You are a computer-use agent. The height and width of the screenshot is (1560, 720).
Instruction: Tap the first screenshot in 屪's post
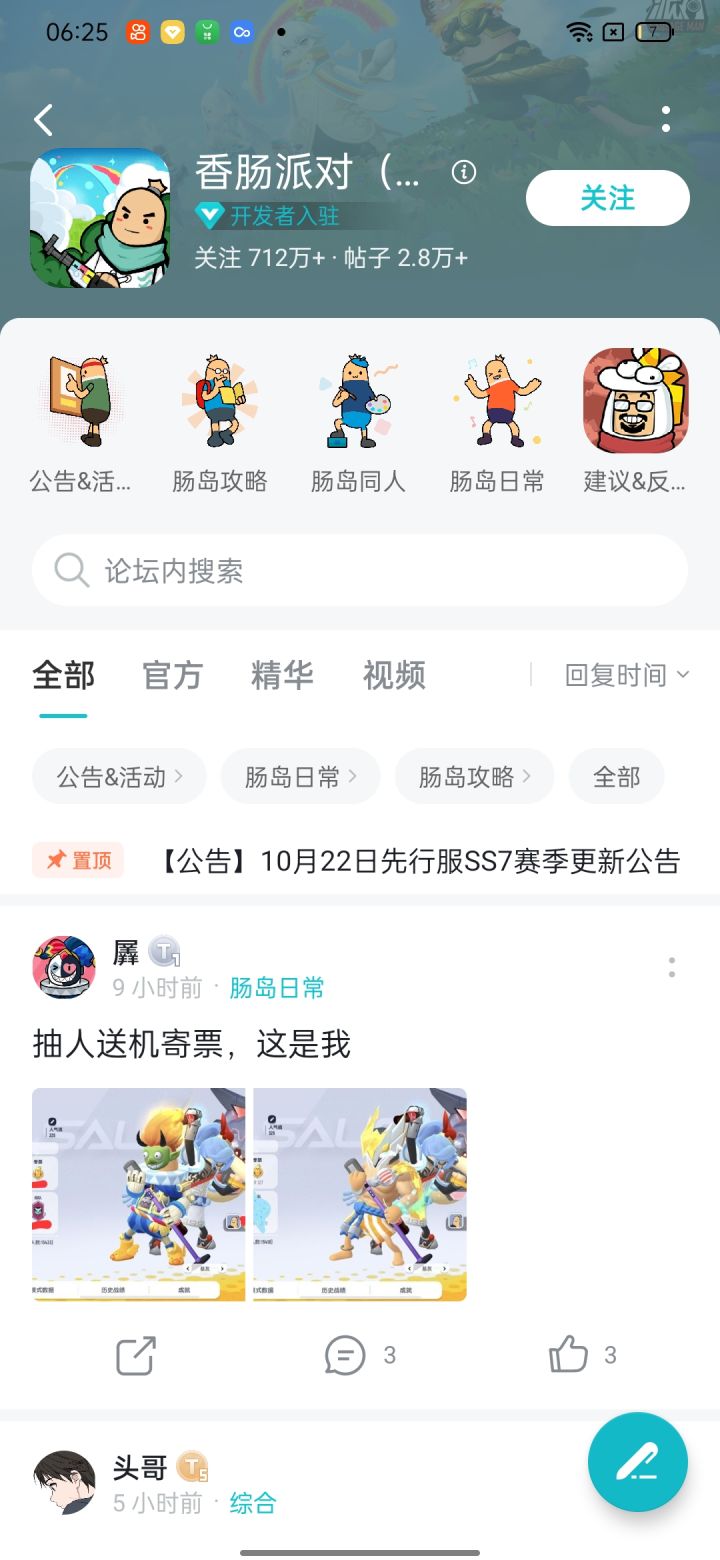[138, 1194]
